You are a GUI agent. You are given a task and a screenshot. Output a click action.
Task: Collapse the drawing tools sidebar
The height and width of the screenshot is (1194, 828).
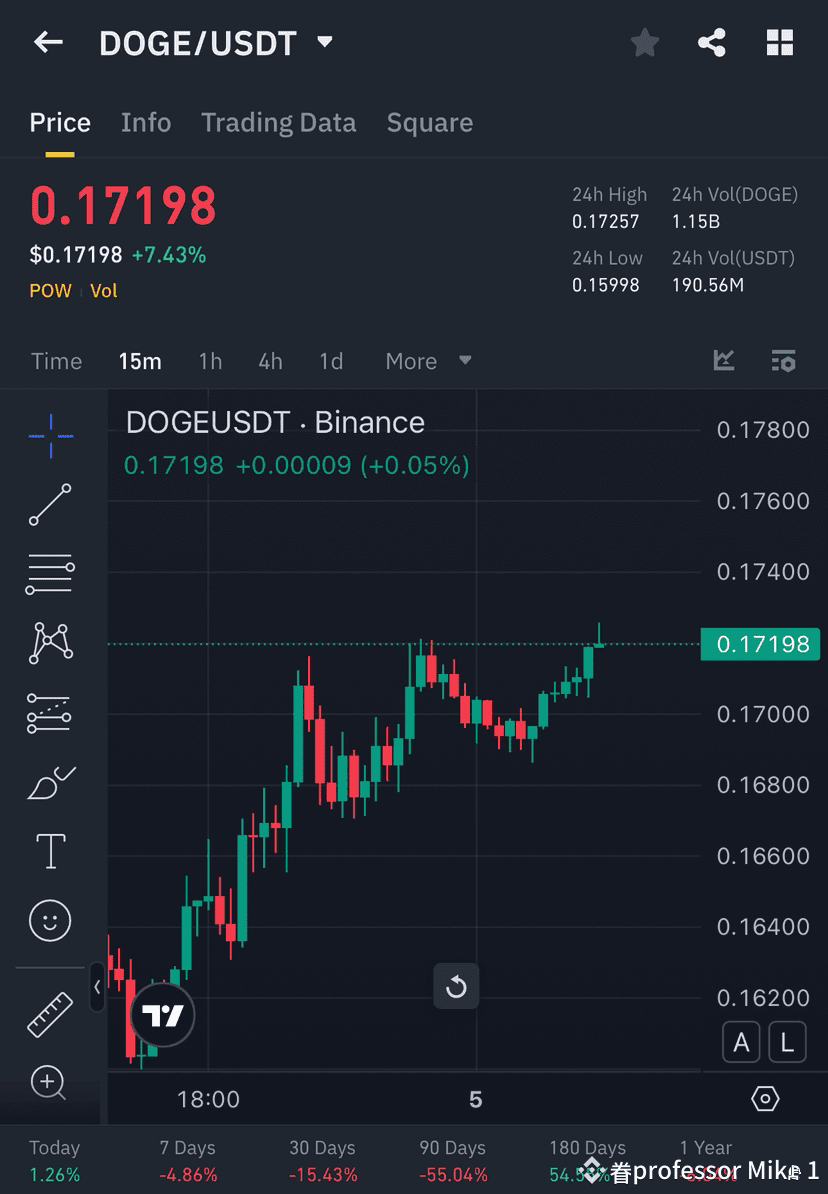97,988
